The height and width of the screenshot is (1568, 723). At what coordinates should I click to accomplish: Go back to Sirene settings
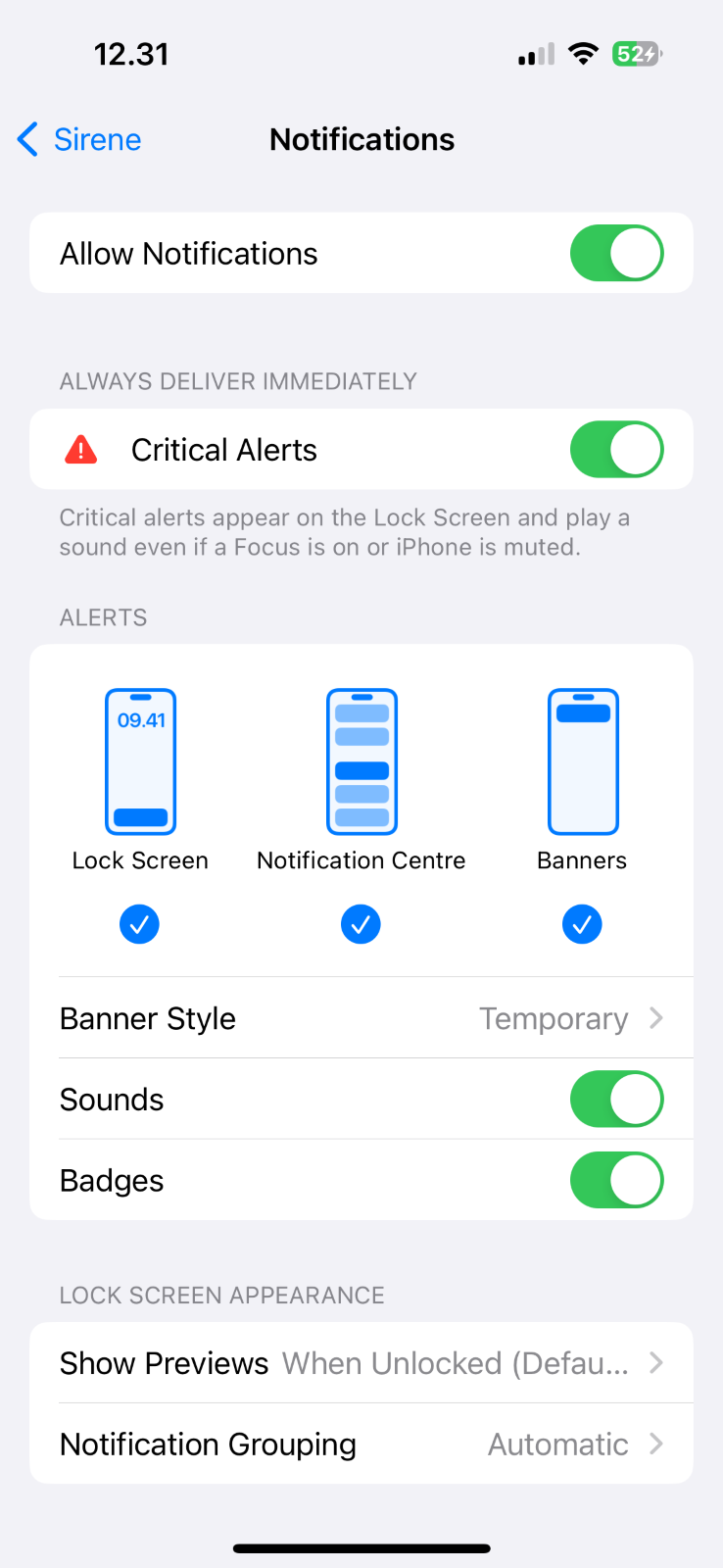coord(80,139)
